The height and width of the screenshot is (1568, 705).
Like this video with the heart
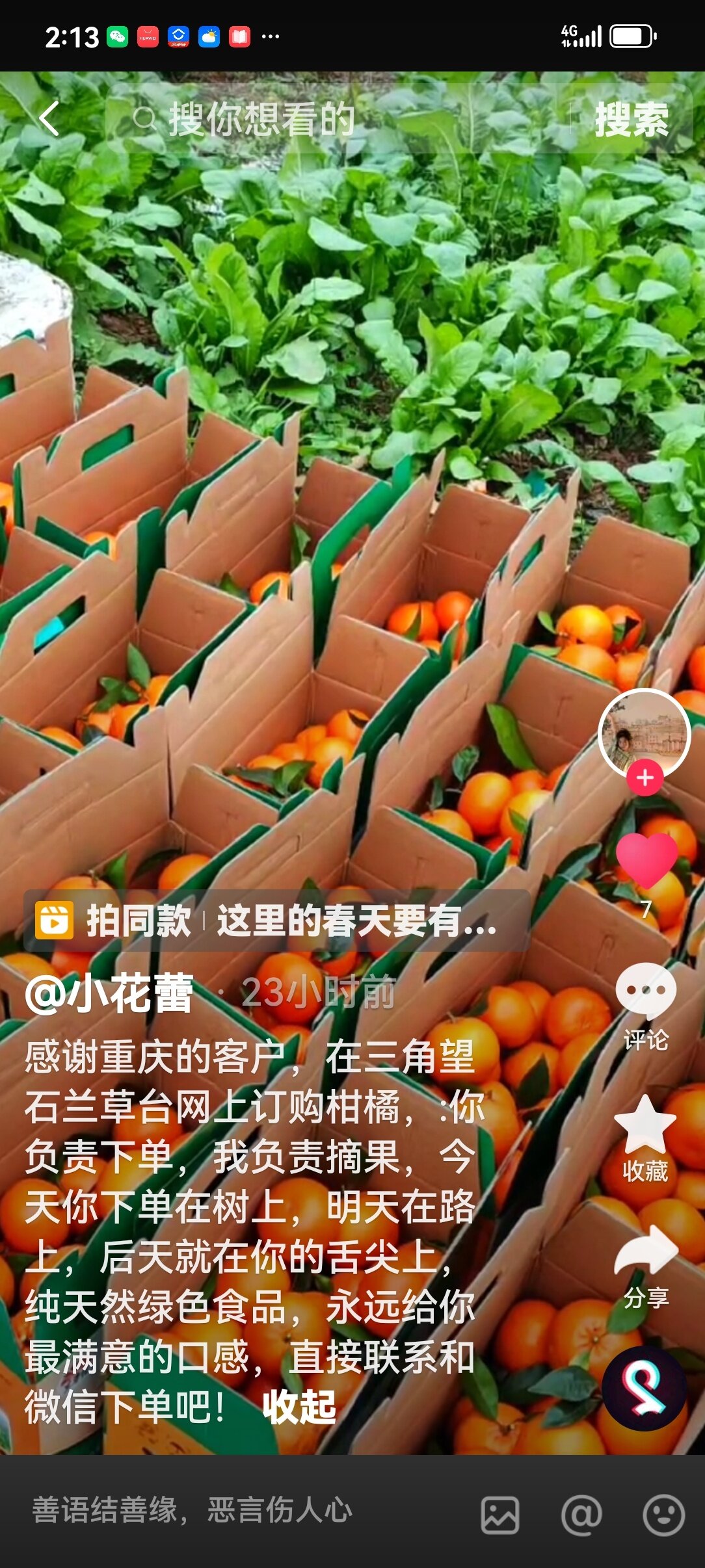[x=646, y=859]
